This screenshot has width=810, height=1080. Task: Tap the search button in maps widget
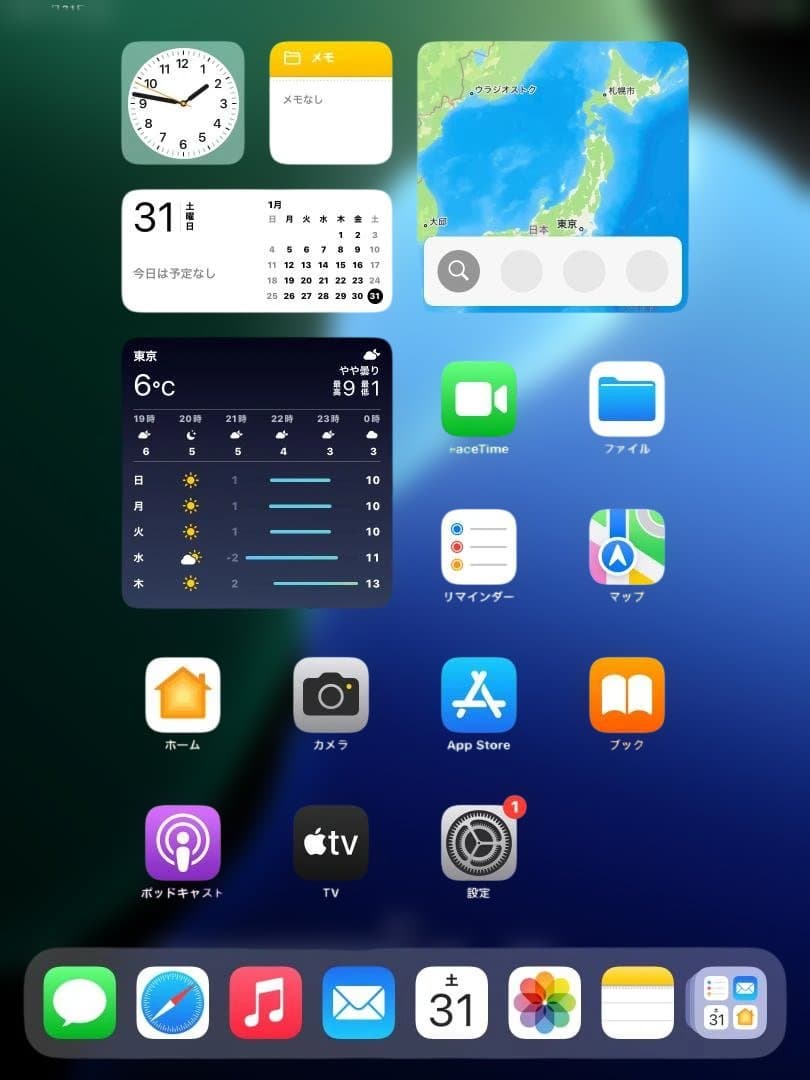(x=459, y=270)
